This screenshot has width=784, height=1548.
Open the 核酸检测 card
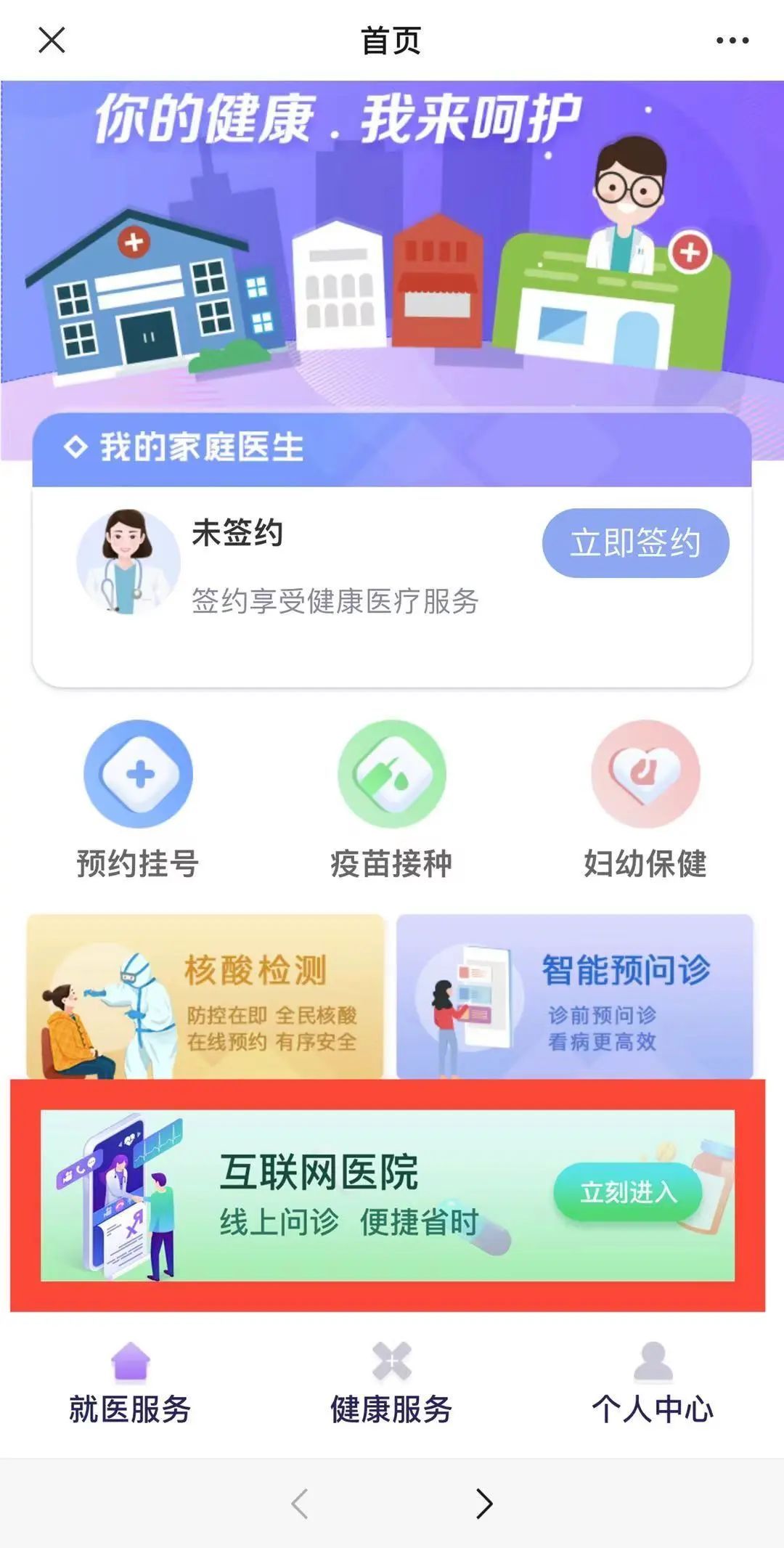pos(205,996)
